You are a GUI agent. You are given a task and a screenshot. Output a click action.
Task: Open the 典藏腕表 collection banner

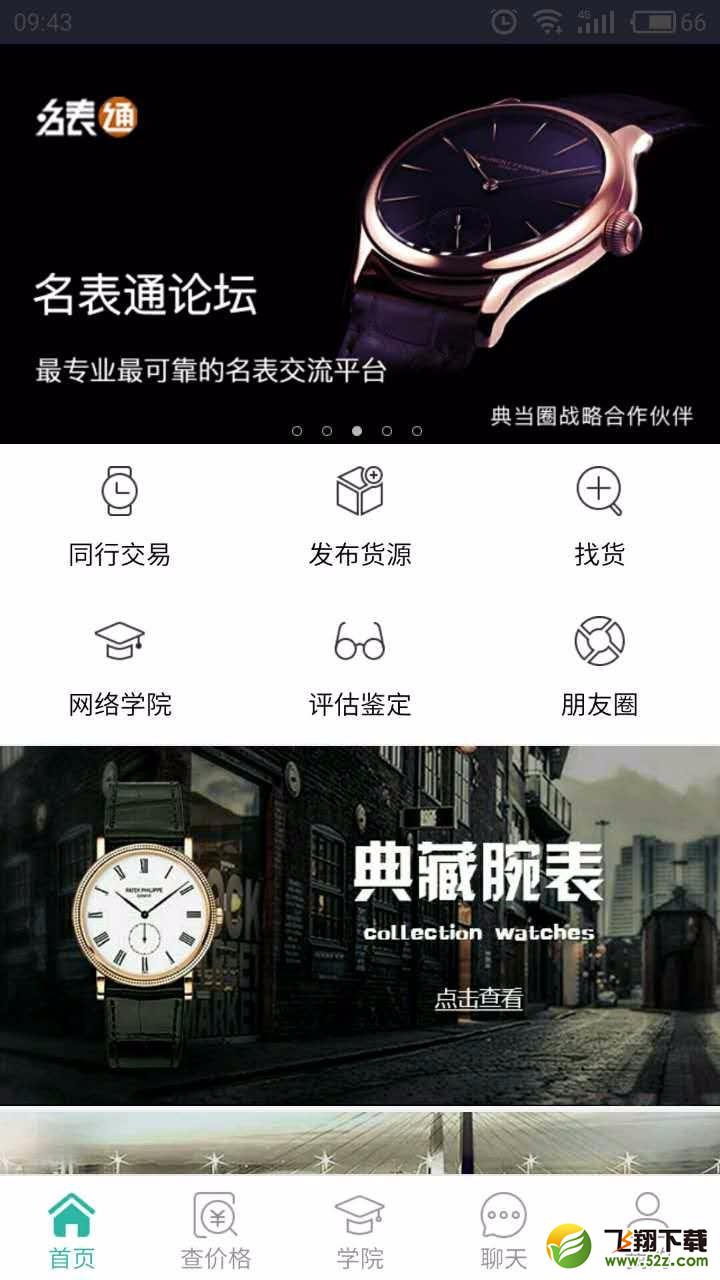pyautogui.click(x=360, y=925)
